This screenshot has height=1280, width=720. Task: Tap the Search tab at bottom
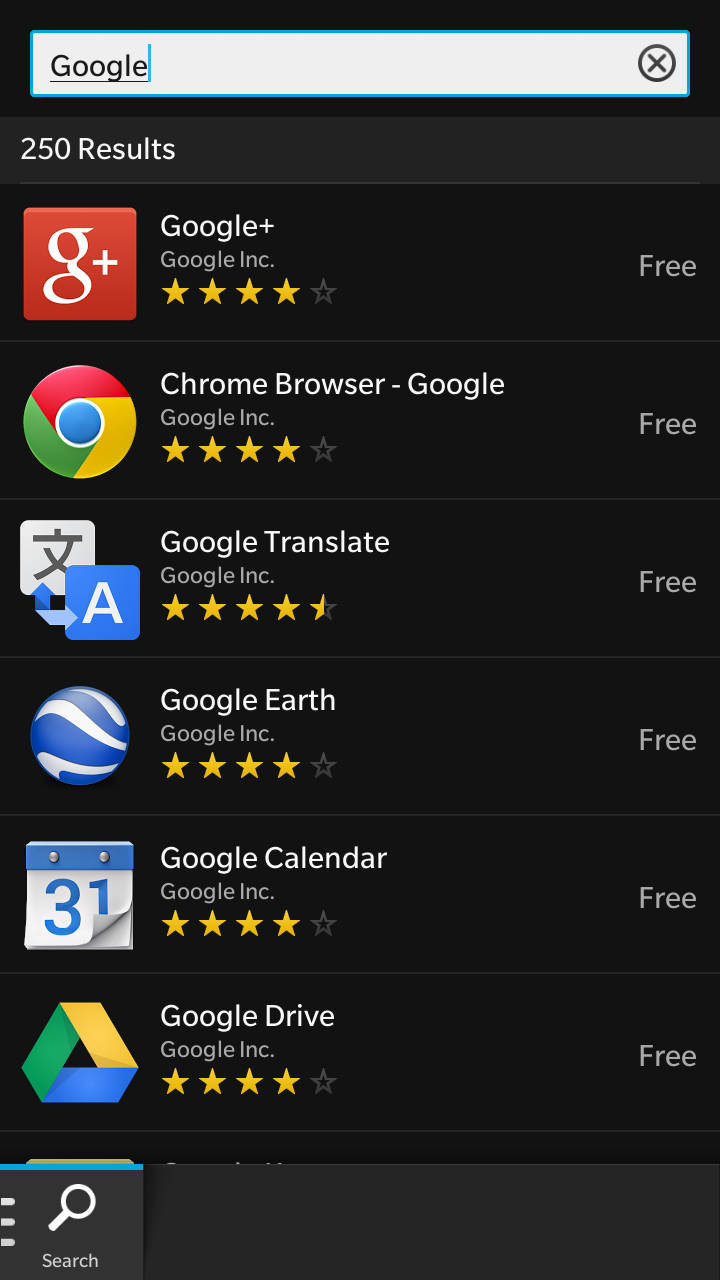tap(70, 1225)
